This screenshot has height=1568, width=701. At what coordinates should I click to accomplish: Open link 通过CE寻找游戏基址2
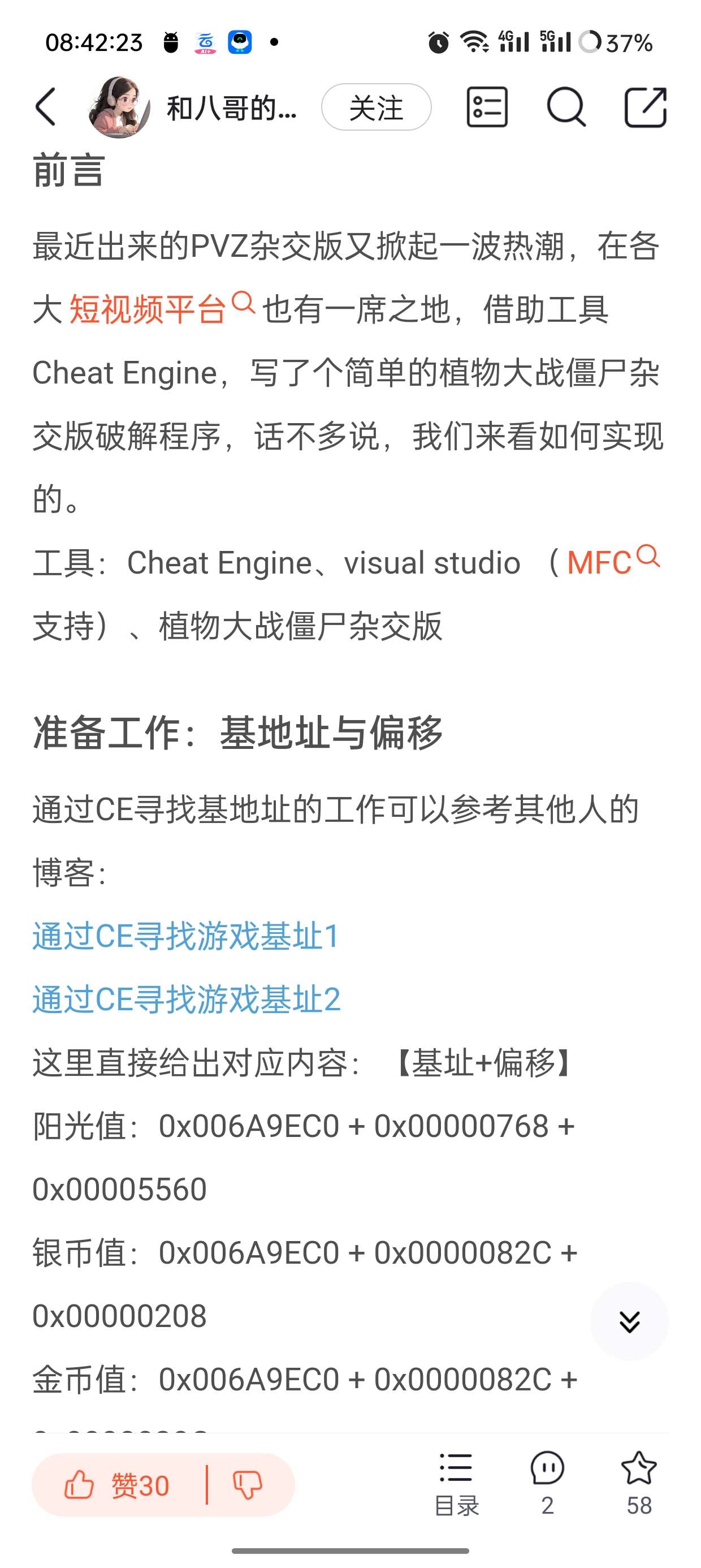pos(186,1000)
